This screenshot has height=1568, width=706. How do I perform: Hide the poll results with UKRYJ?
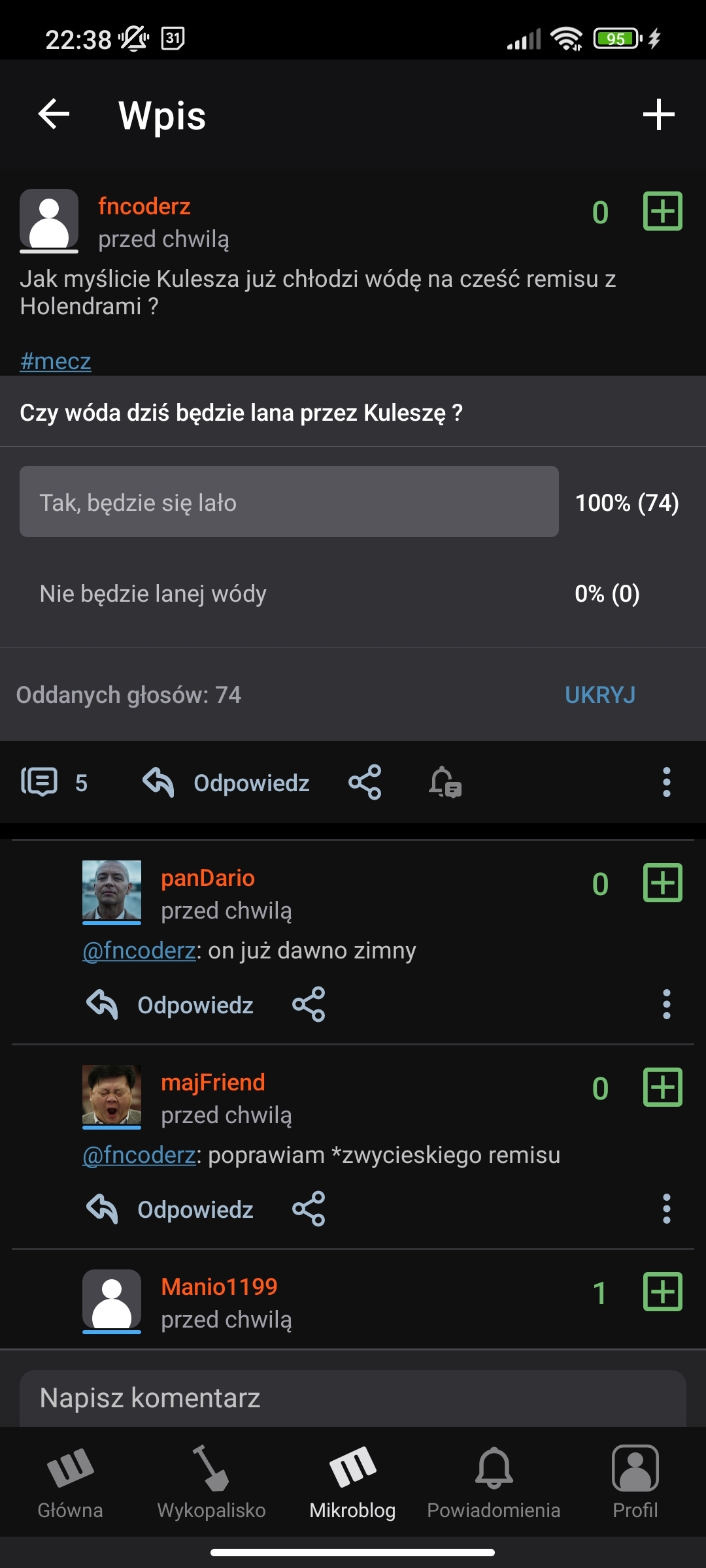pos(599,694)
